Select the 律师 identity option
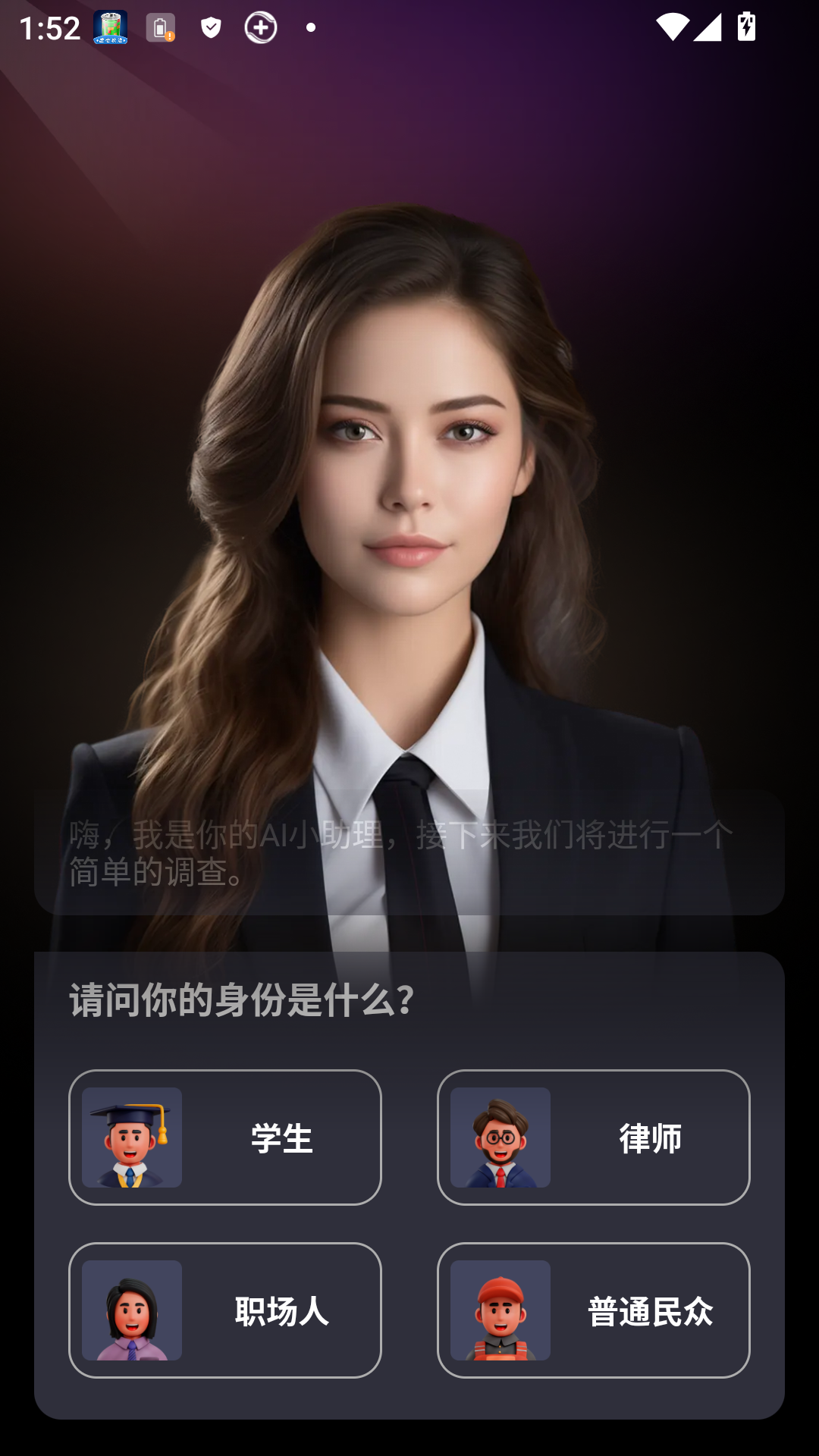The height and width of the screenshot is (1456, 819). point(595,1135)
